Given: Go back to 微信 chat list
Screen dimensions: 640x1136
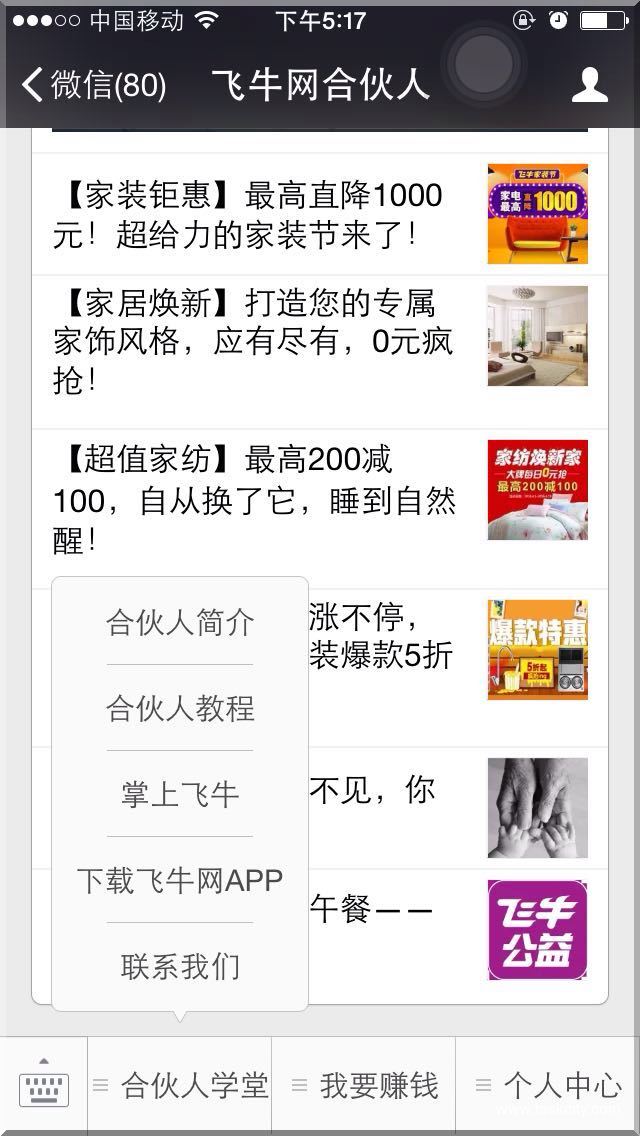Looking at the screenshot, I should click(x=95, y=85).
